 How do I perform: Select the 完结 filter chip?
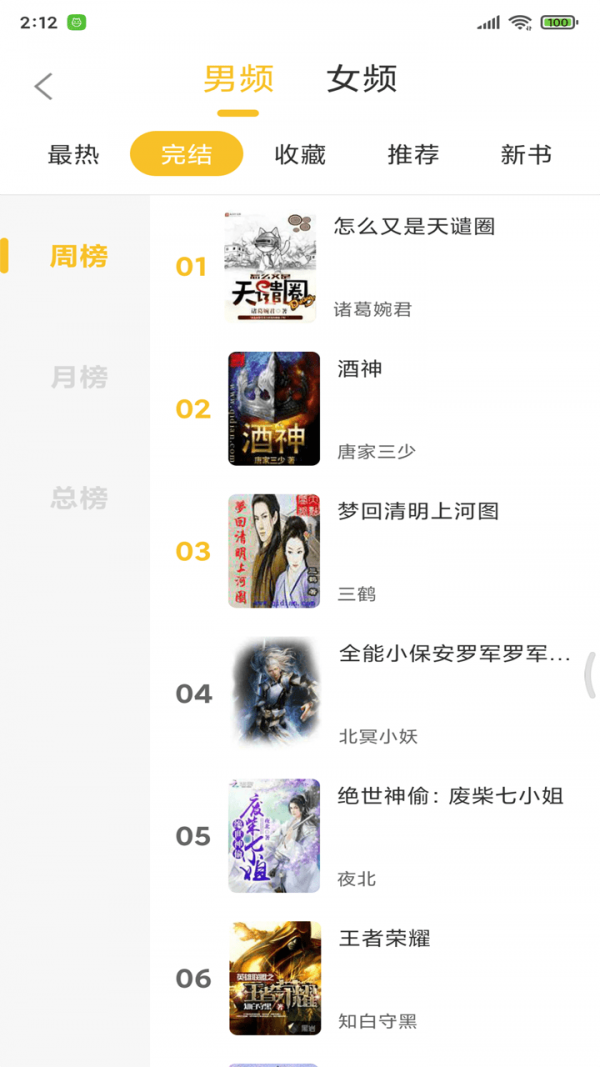pyautogui.click(x=187, y=155)
